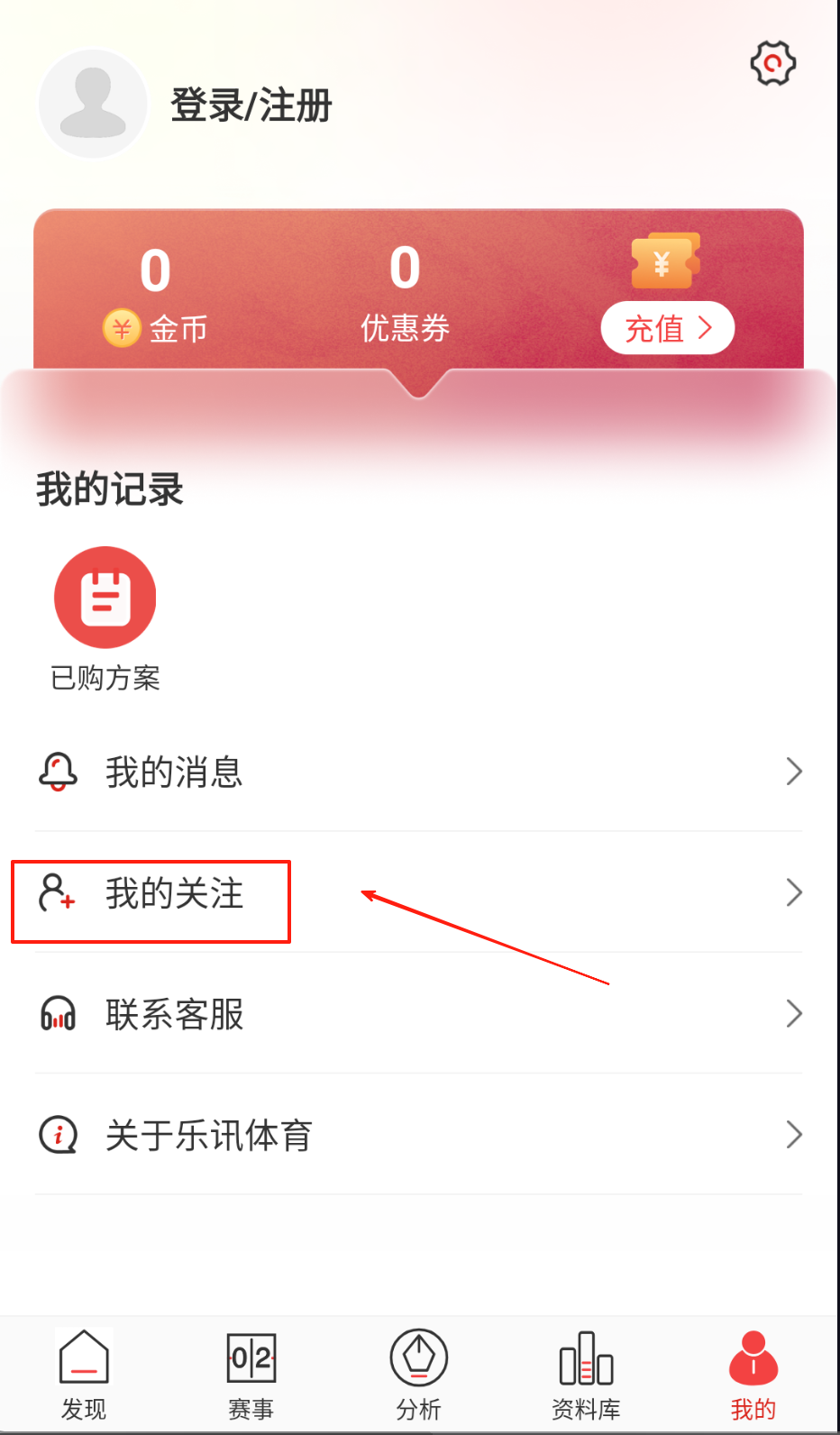Screen dimensions: 840x1435
Task: Open 联系客服 customer service
Action: (418, 1014)
